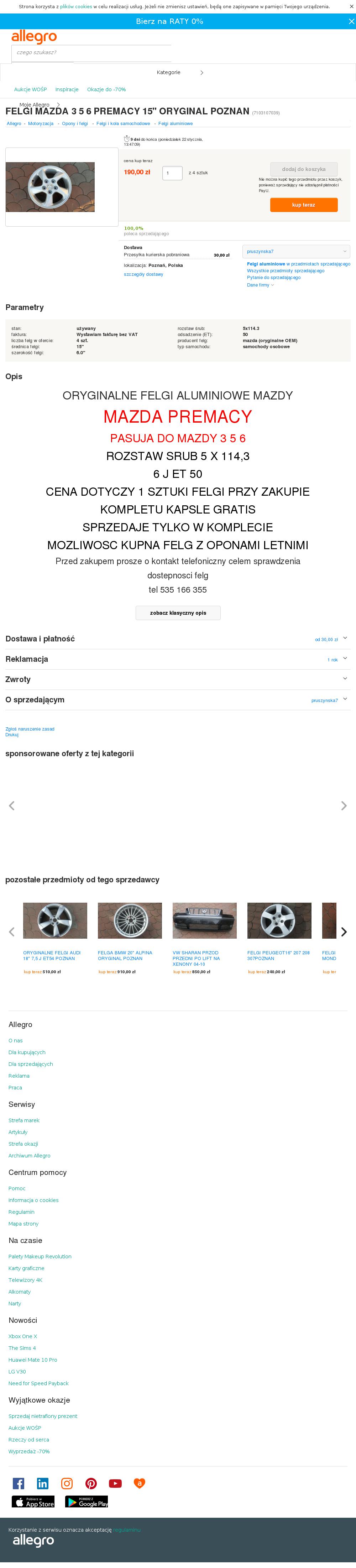Open the Kategorie menu

pyautogui.click(x=178, y=72)
